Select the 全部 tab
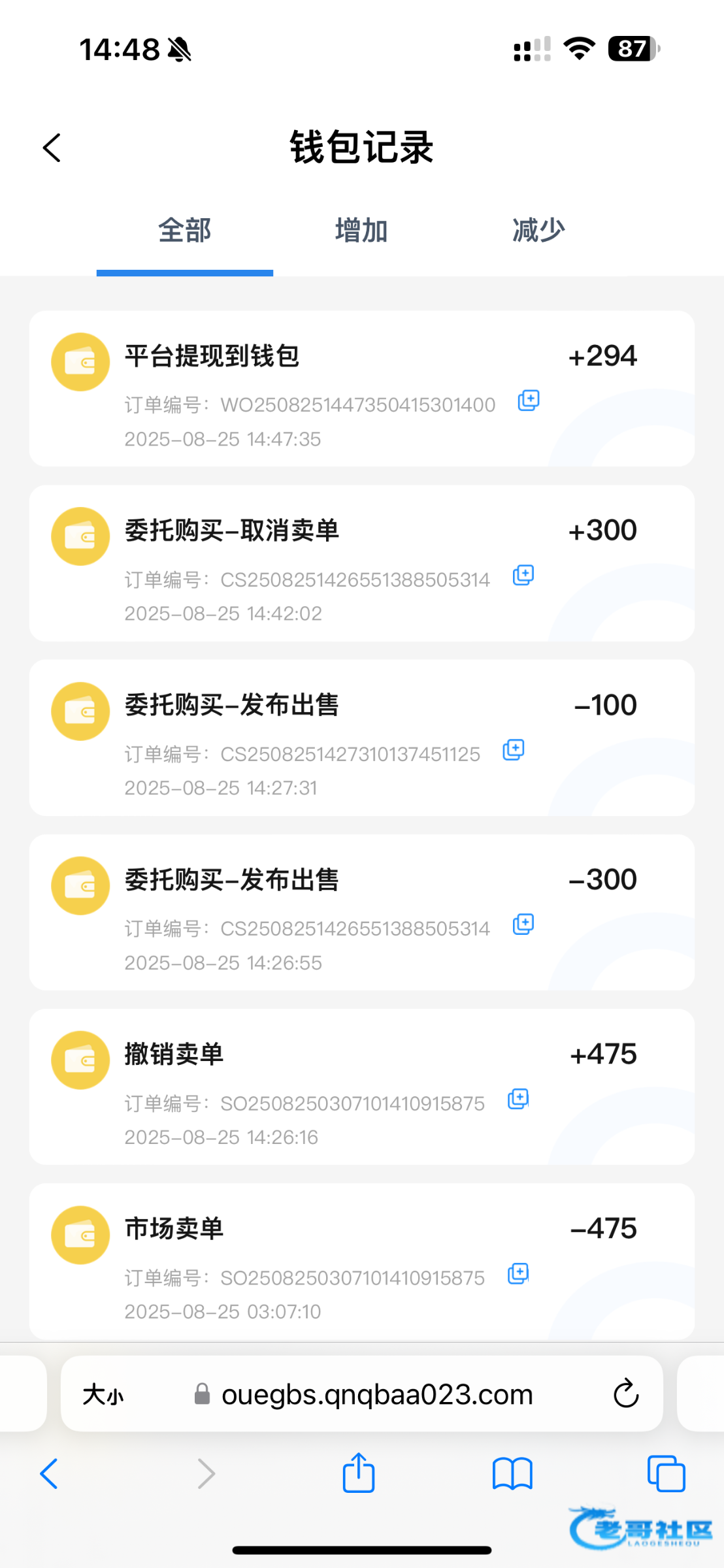This screenshot has height=1568, width=724. [x=185, y=231]
